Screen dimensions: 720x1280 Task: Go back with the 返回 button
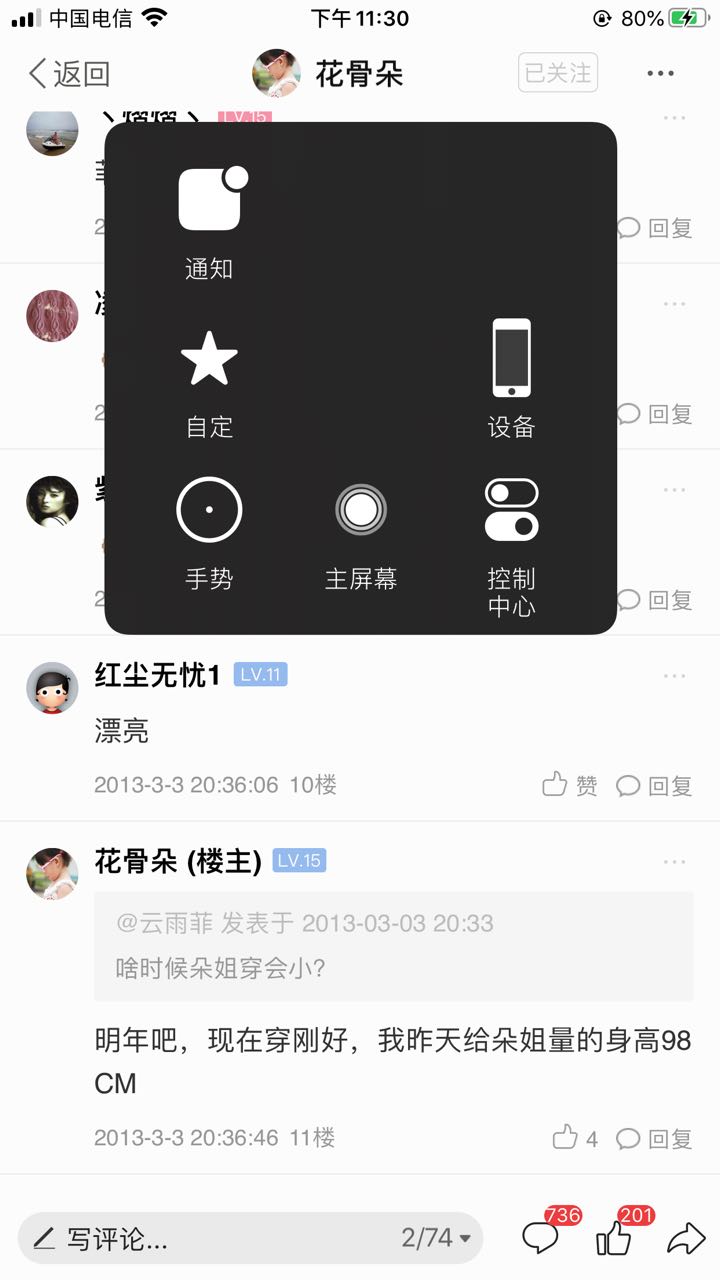coord(68,73)
